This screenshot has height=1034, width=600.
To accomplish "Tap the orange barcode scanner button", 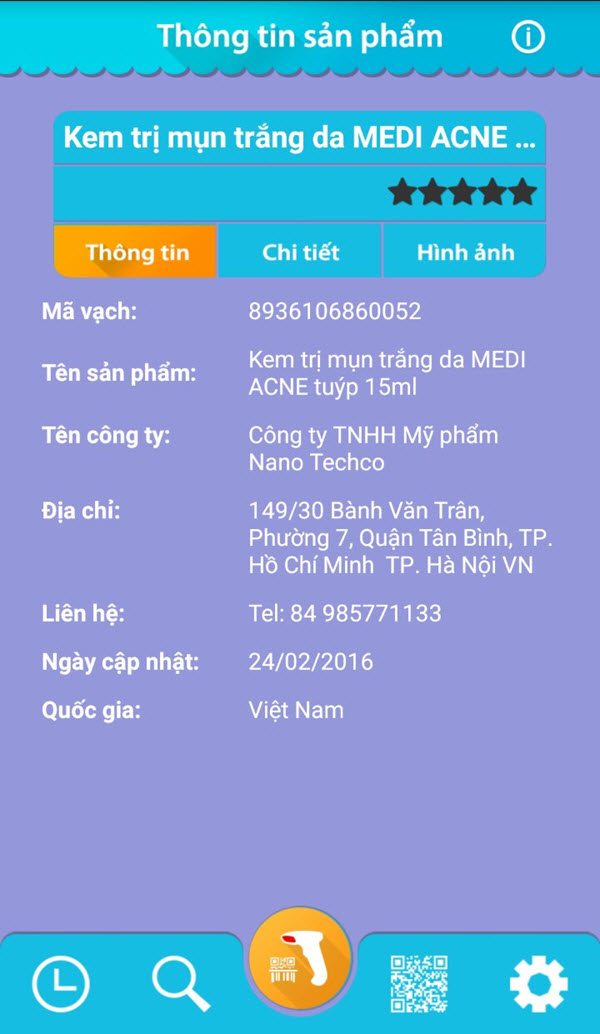I will tap(300, 960).
